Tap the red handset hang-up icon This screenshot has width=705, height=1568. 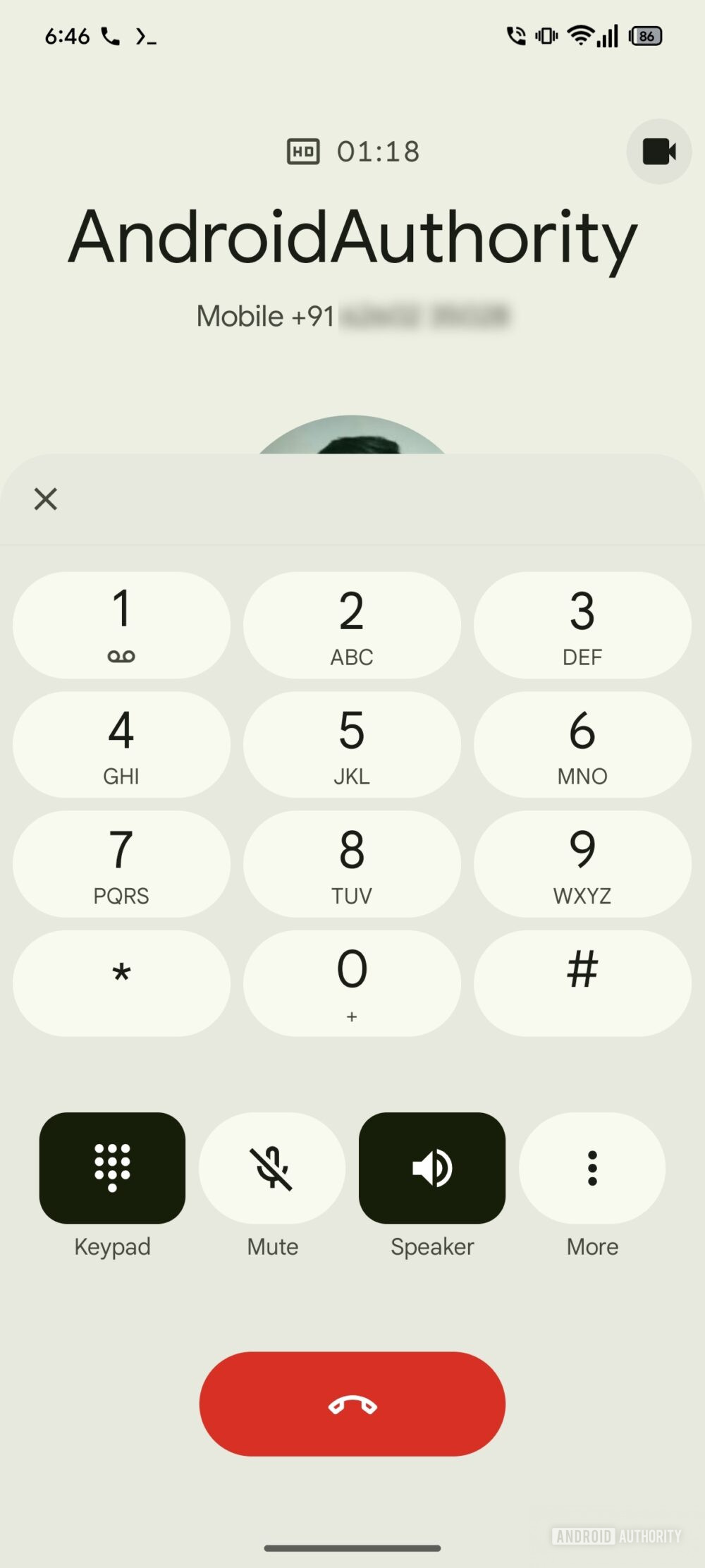pyautogui.click(x=352, y=1404)
